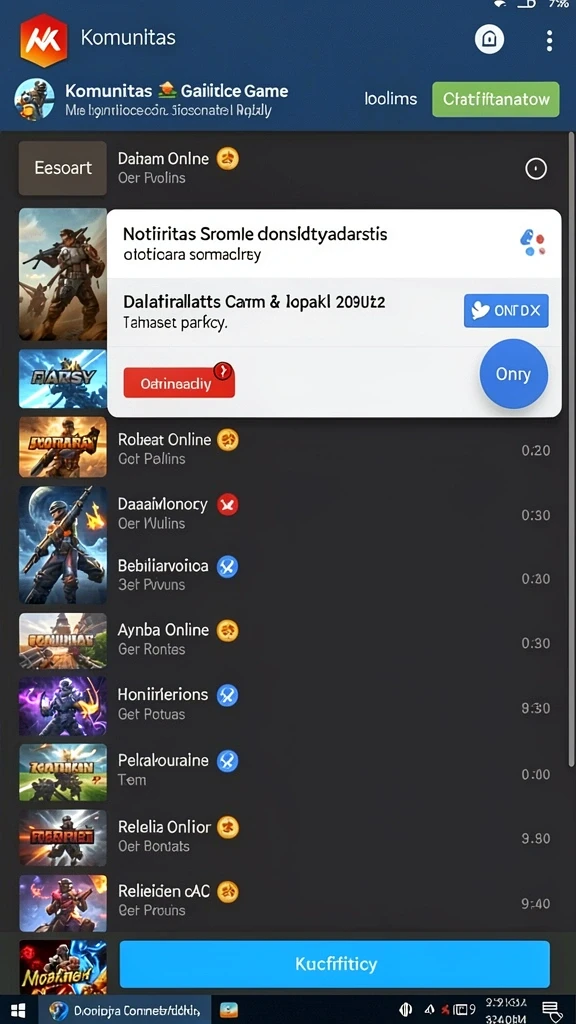Screen dimensions: 576x1024
Task: Open the three-dot overflow menu
Action: [549, 40]
